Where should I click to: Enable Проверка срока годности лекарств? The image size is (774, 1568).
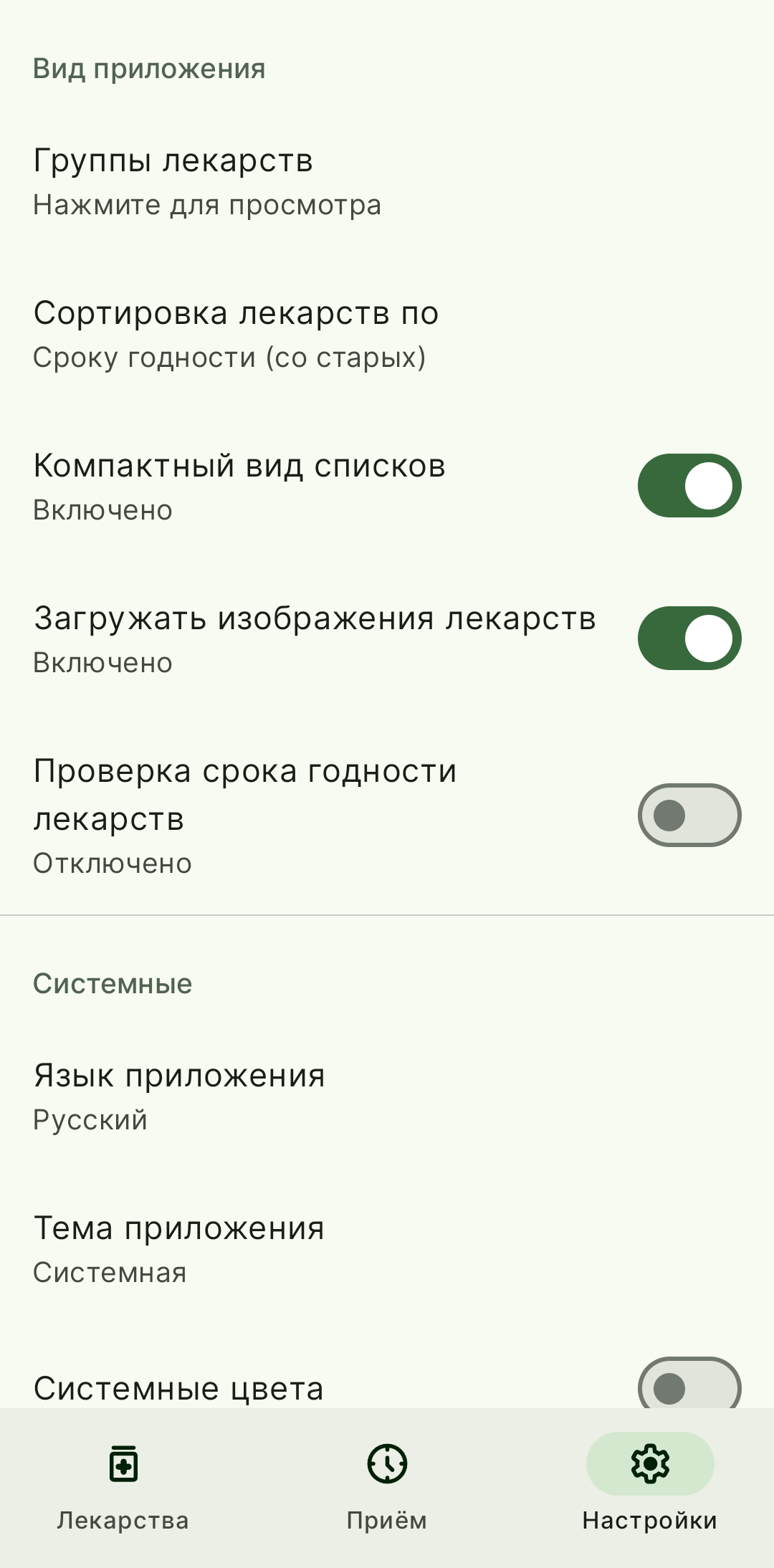tap(689, 816)
